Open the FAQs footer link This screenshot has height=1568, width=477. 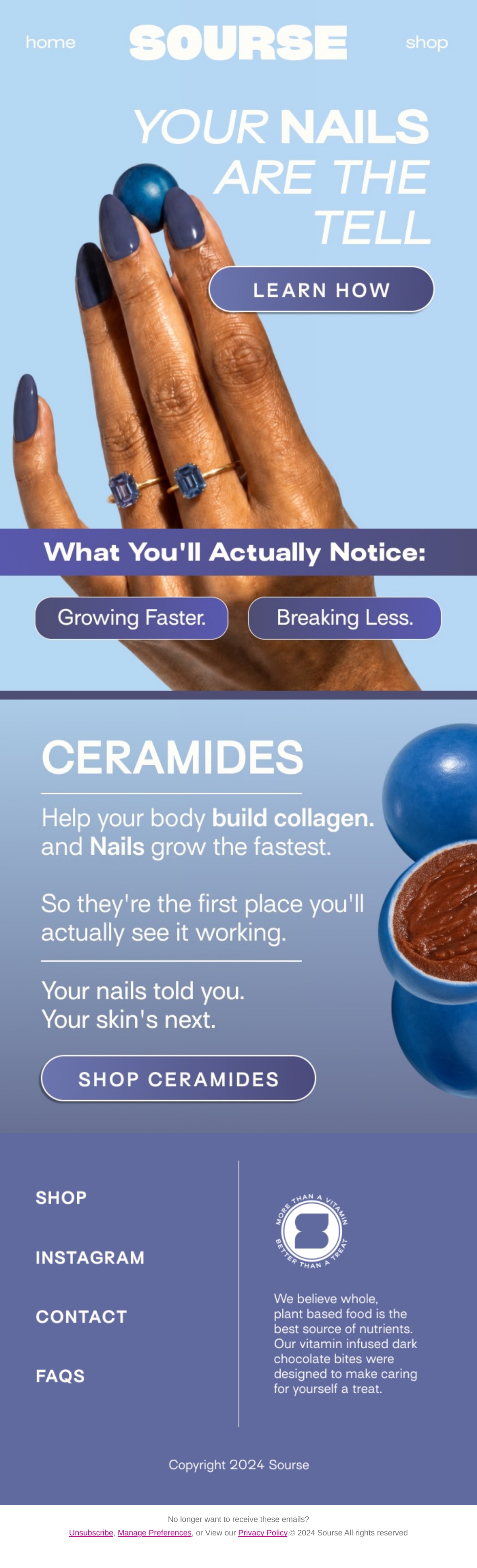(x=60, y=1376)
